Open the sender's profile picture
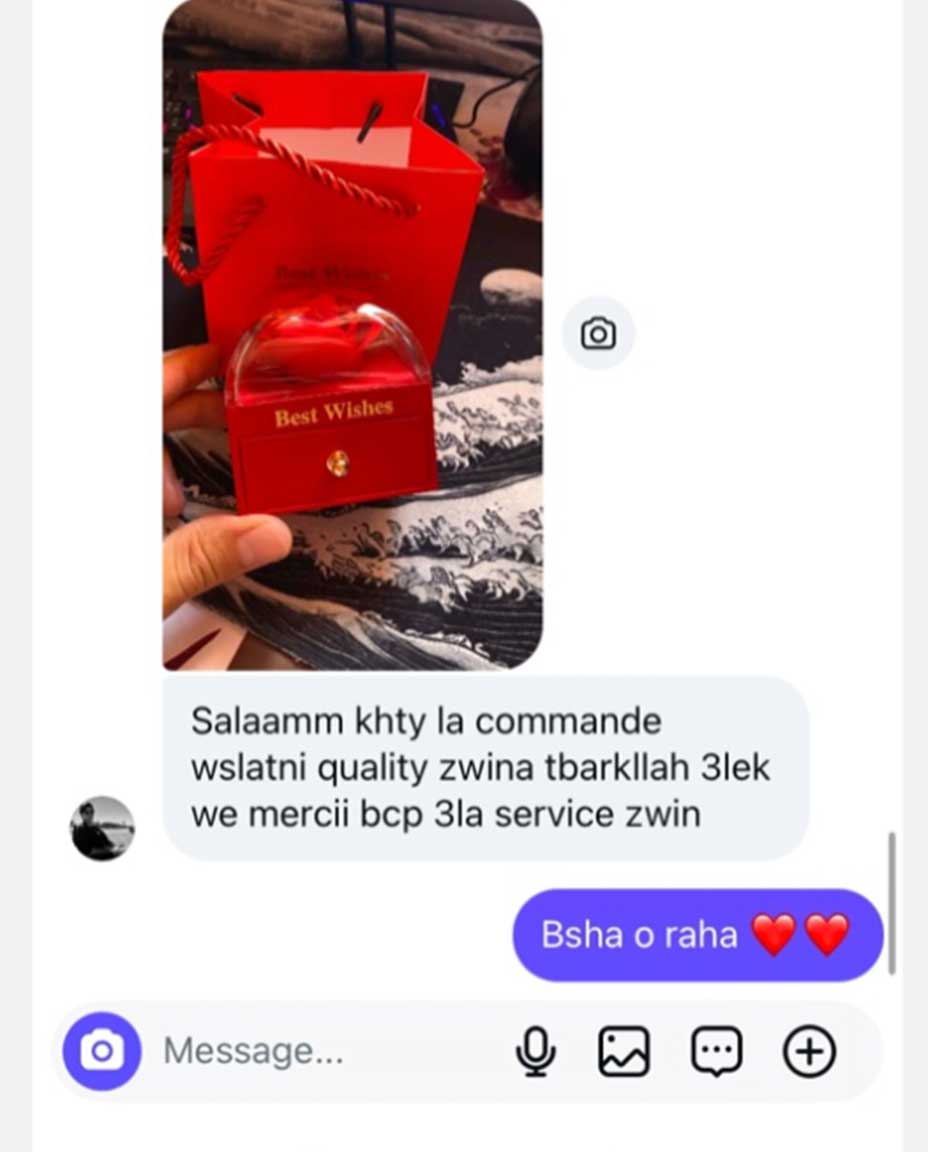The width and height of the screenshot is (928, 1152). [x=102, y=828]
